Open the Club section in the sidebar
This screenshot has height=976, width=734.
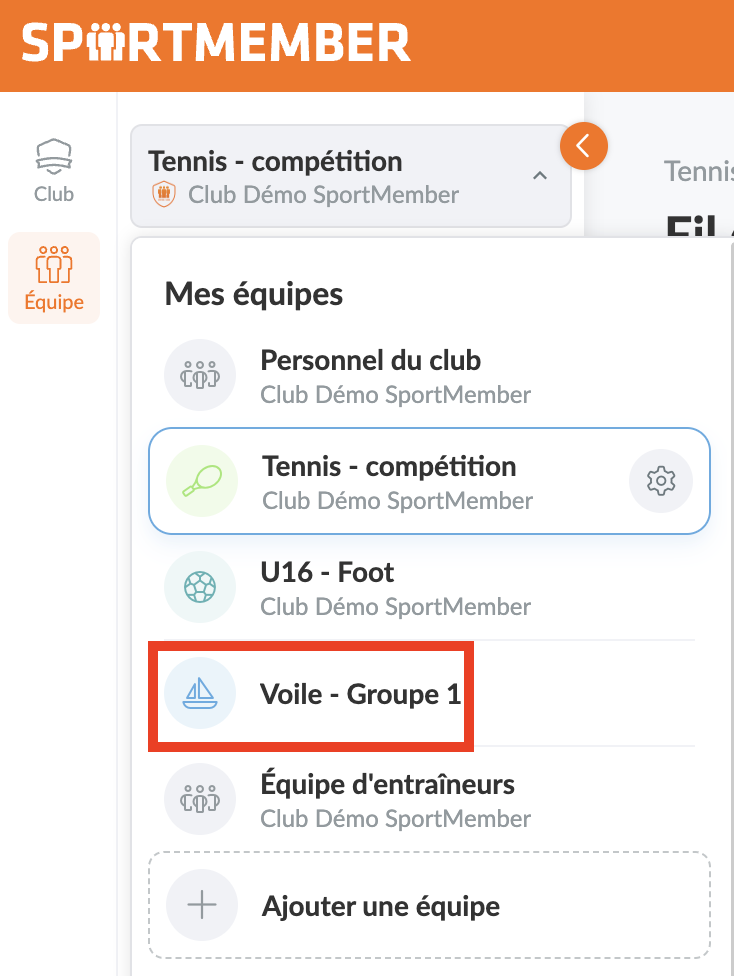[54, 171]
